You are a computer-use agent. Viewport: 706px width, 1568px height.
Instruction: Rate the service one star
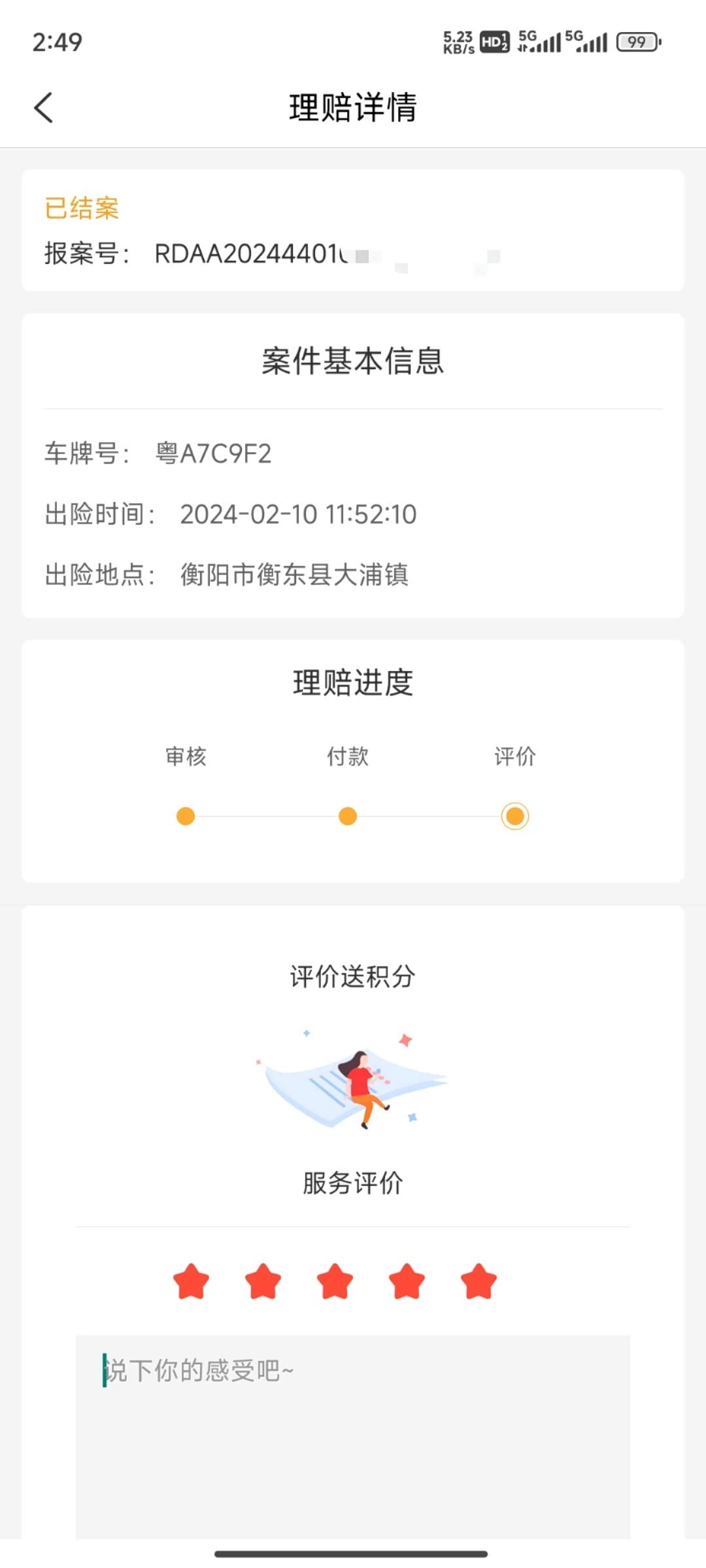191,1282
